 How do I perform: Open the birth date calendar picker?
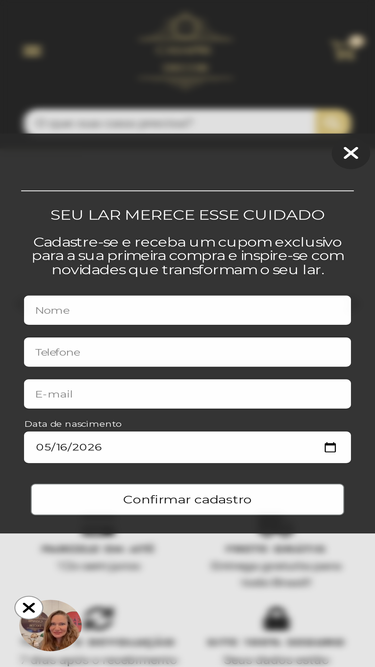(330, 447)
